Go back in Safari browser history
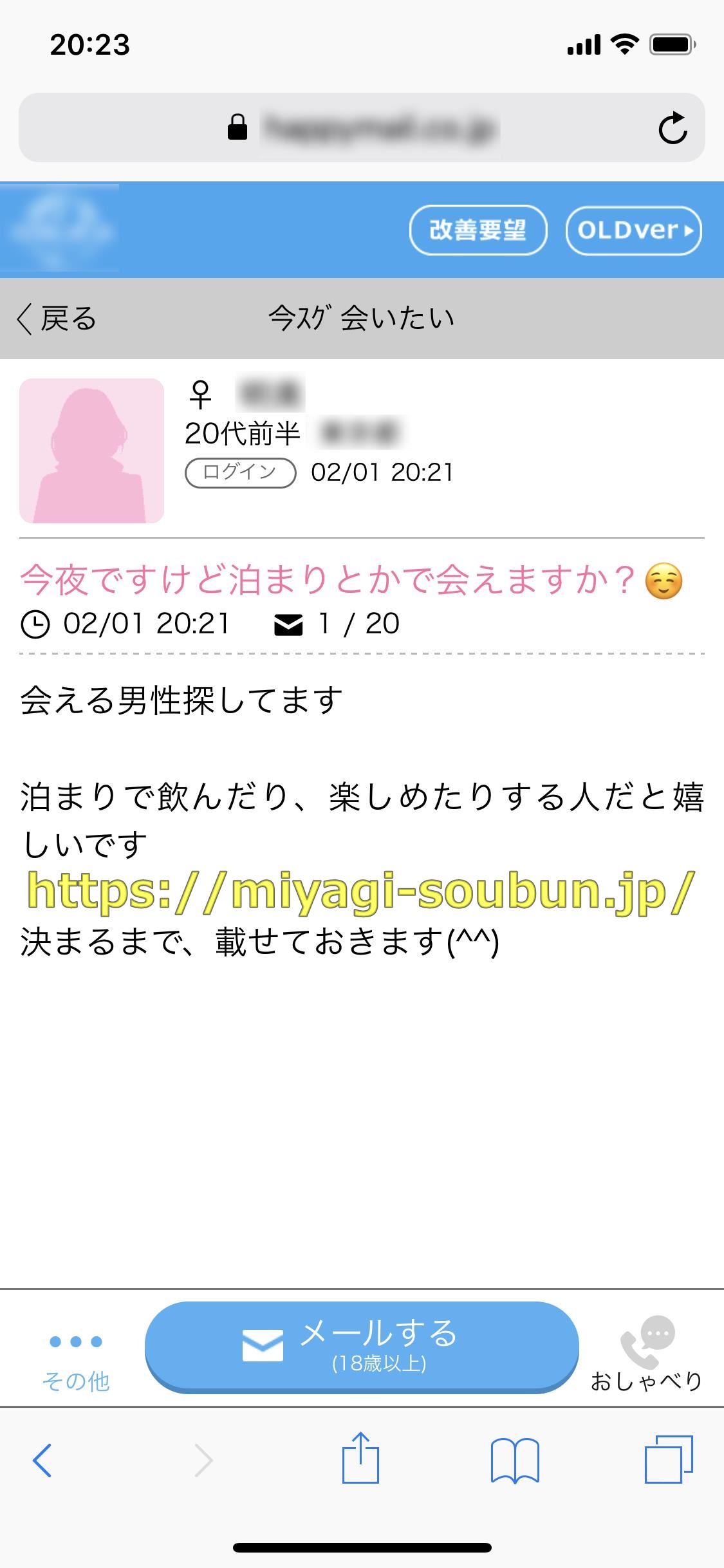This screenshot has height=1568, width=724. (x=42, y=1460)
